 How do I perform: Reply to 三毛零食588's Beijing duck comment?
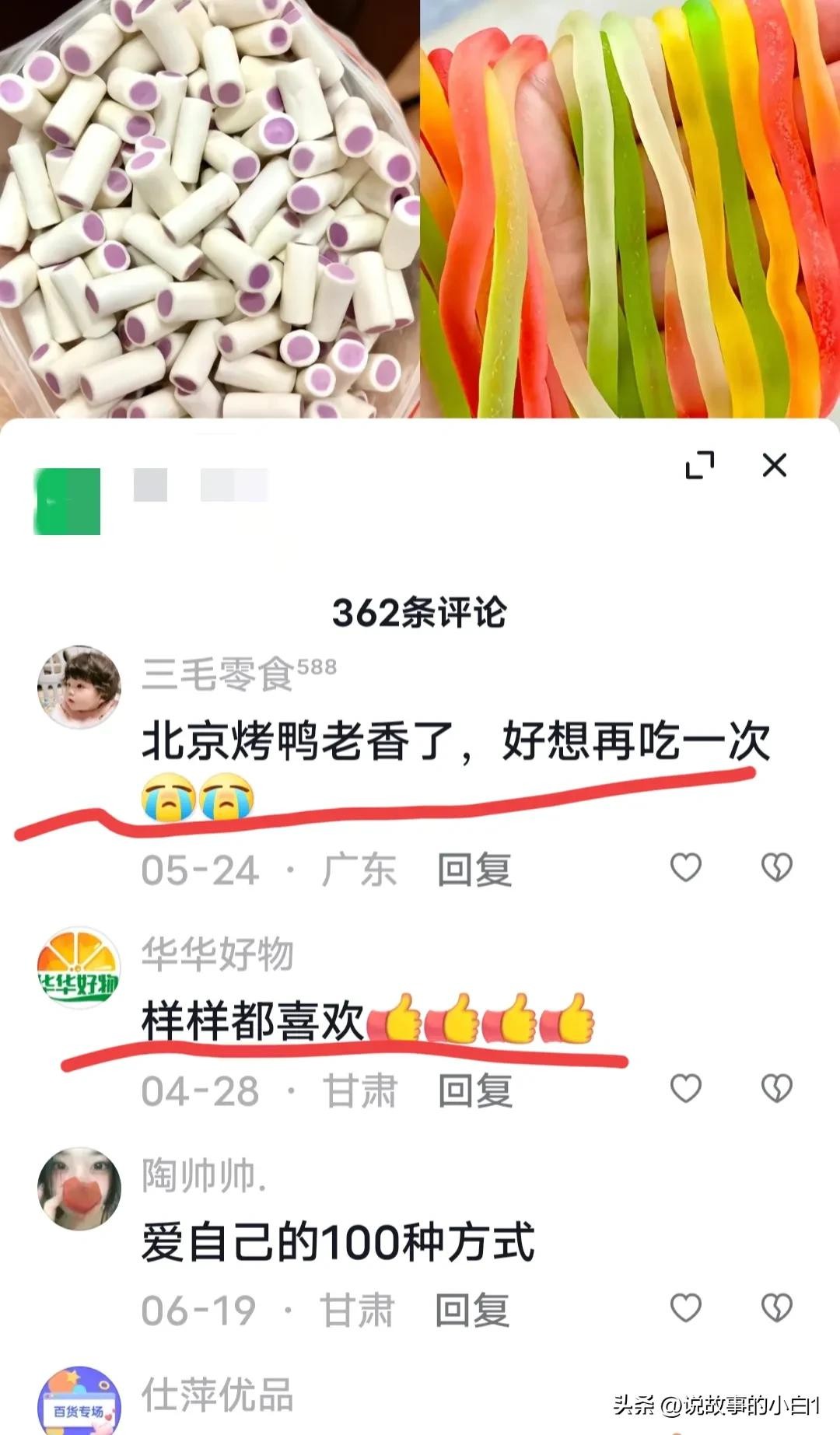(x=474, y=870)
